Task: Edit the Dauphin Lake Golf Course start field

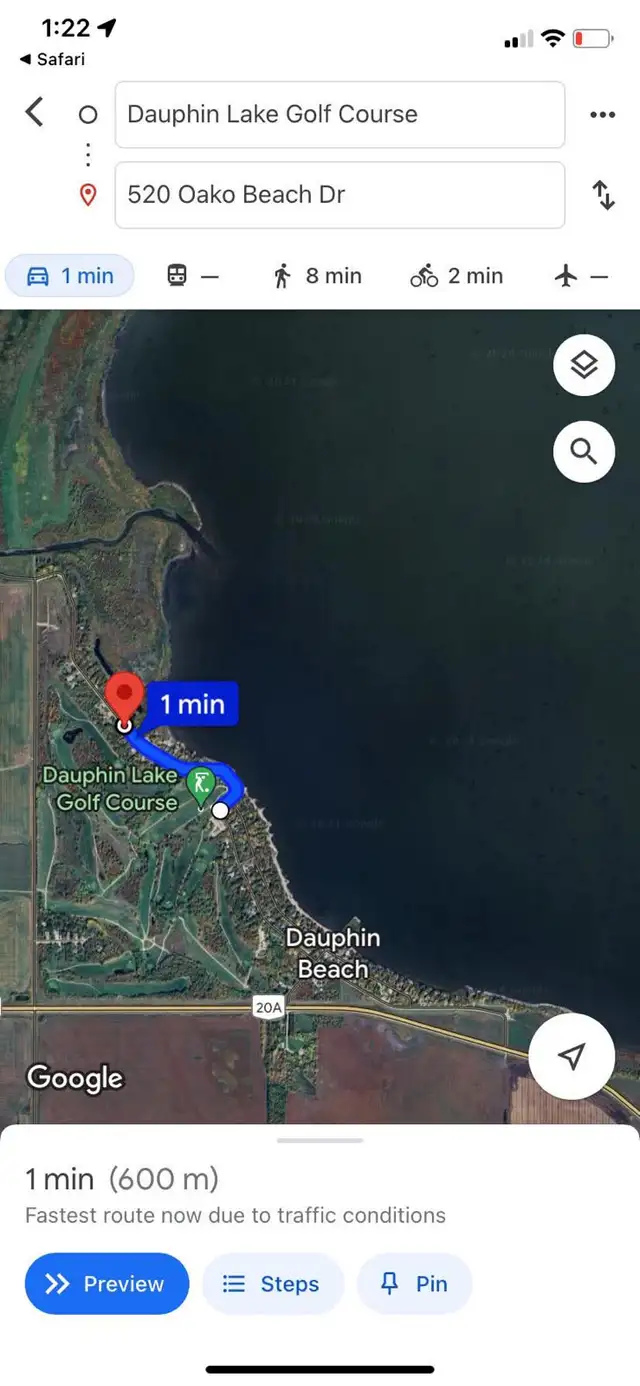Action: click(340, 114)
